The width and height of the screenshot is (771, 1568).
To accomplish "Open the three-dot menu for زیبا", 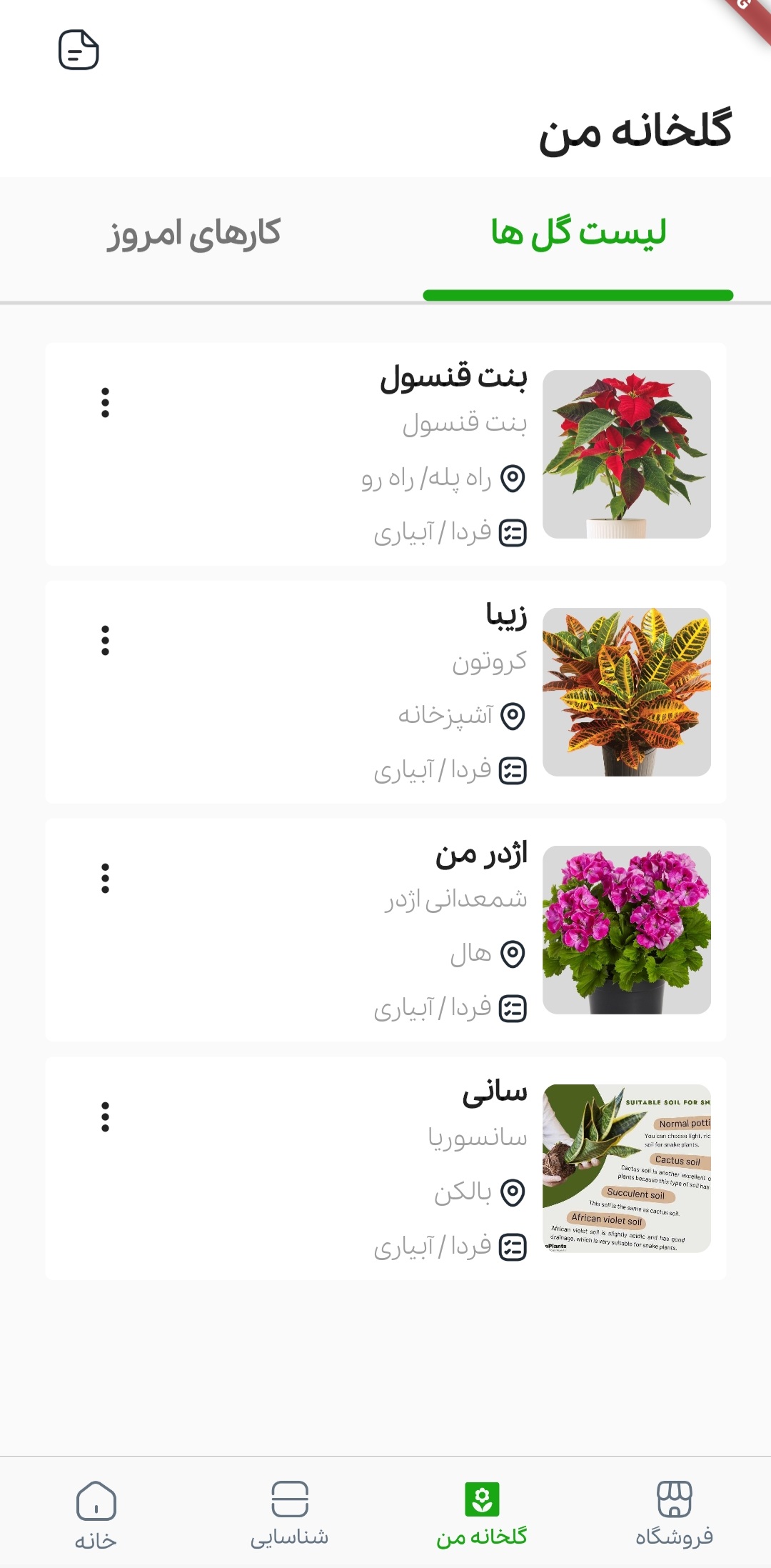I will pyautogui.click(x=106, y=641).
